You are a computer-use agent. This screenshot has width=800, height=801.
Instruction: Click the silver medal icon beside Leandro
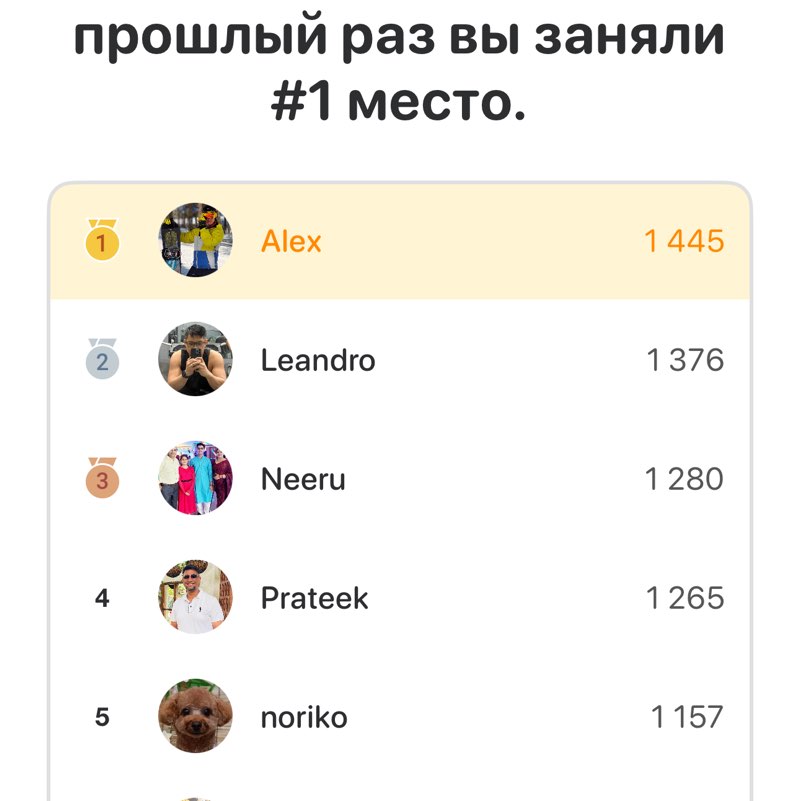point(102,359)
